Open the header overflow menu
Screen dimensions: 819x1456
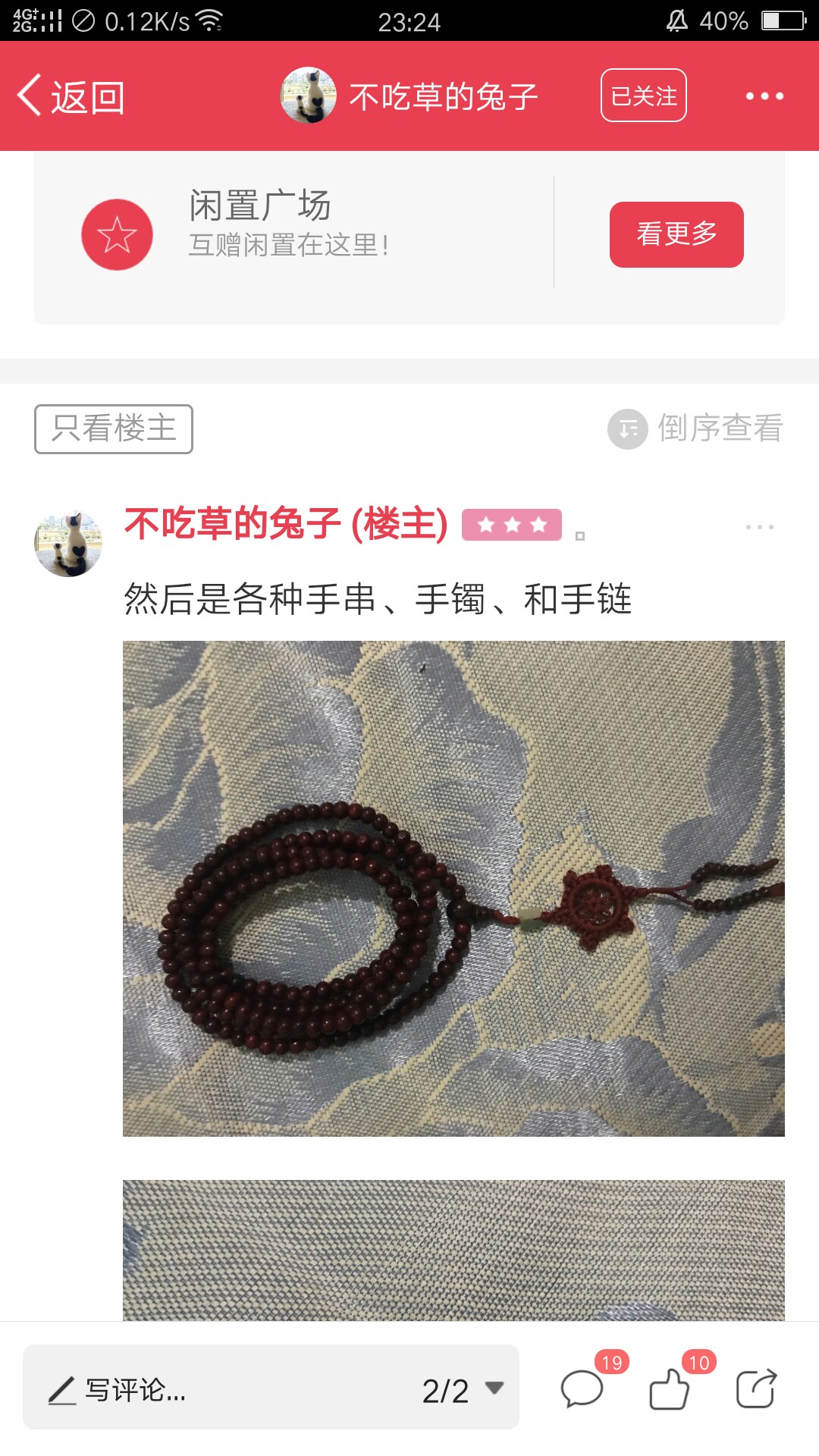click(764, 96)
